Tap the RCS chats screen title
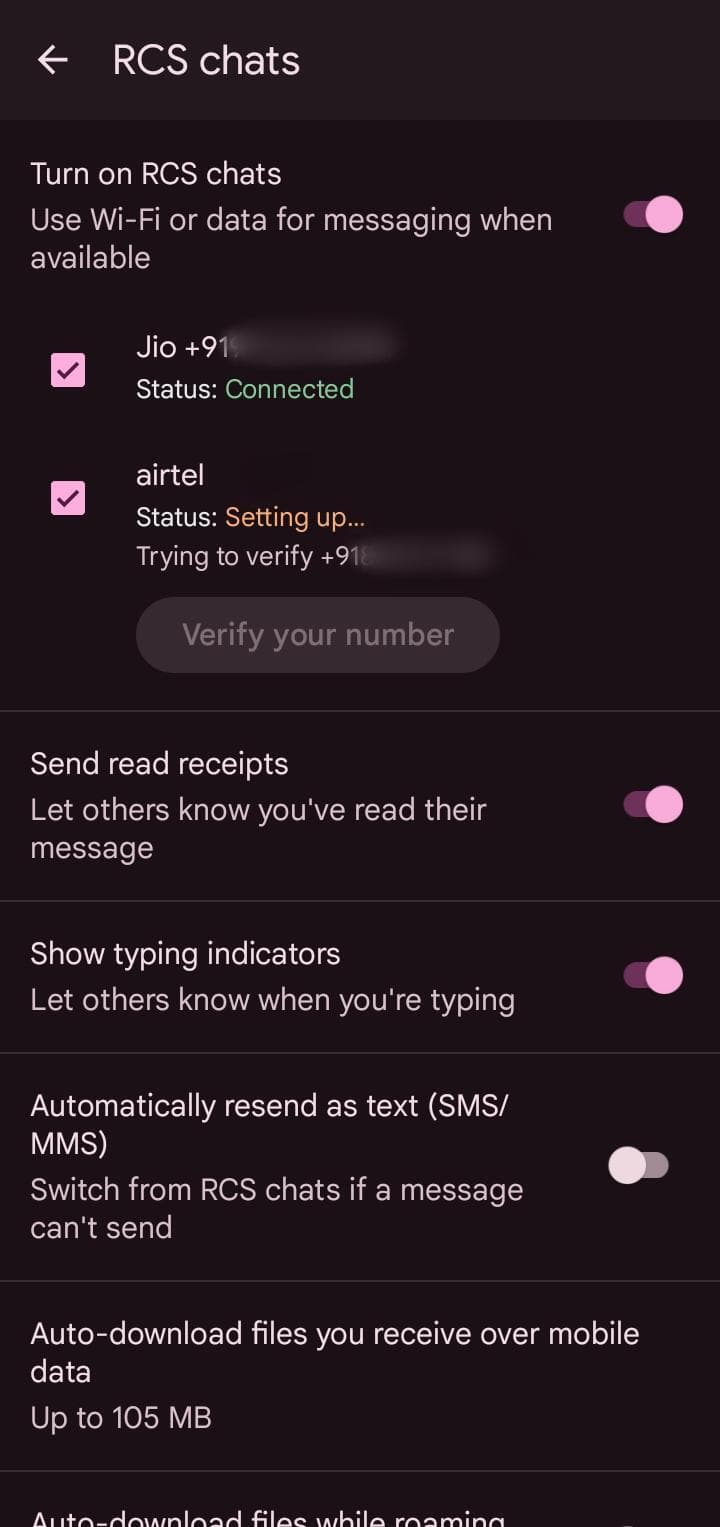720x1527 pixels. pos(206,60)
